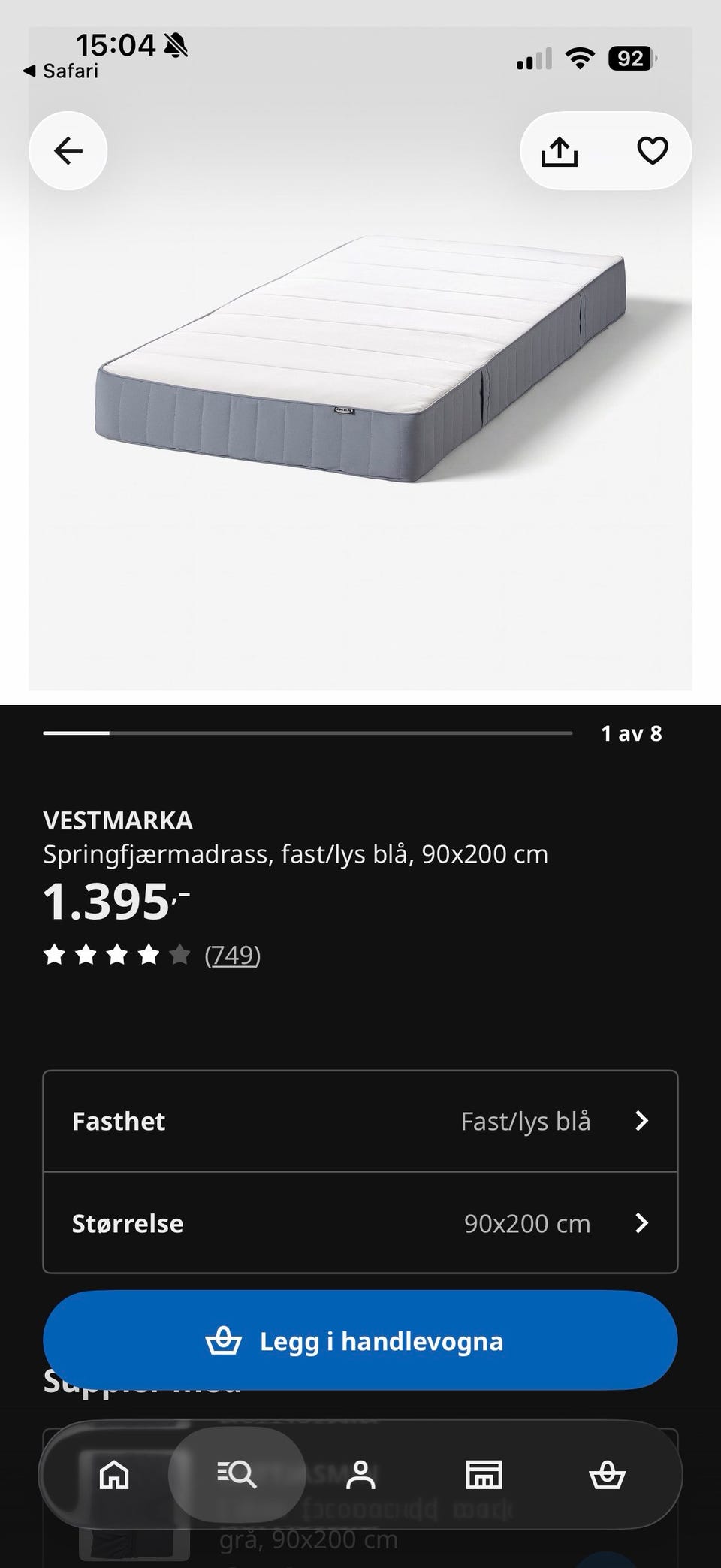The image size is (721, 1568).
Task: Open the 749 customer reviews
Action: pyautogui.click(x=232, y=955)
